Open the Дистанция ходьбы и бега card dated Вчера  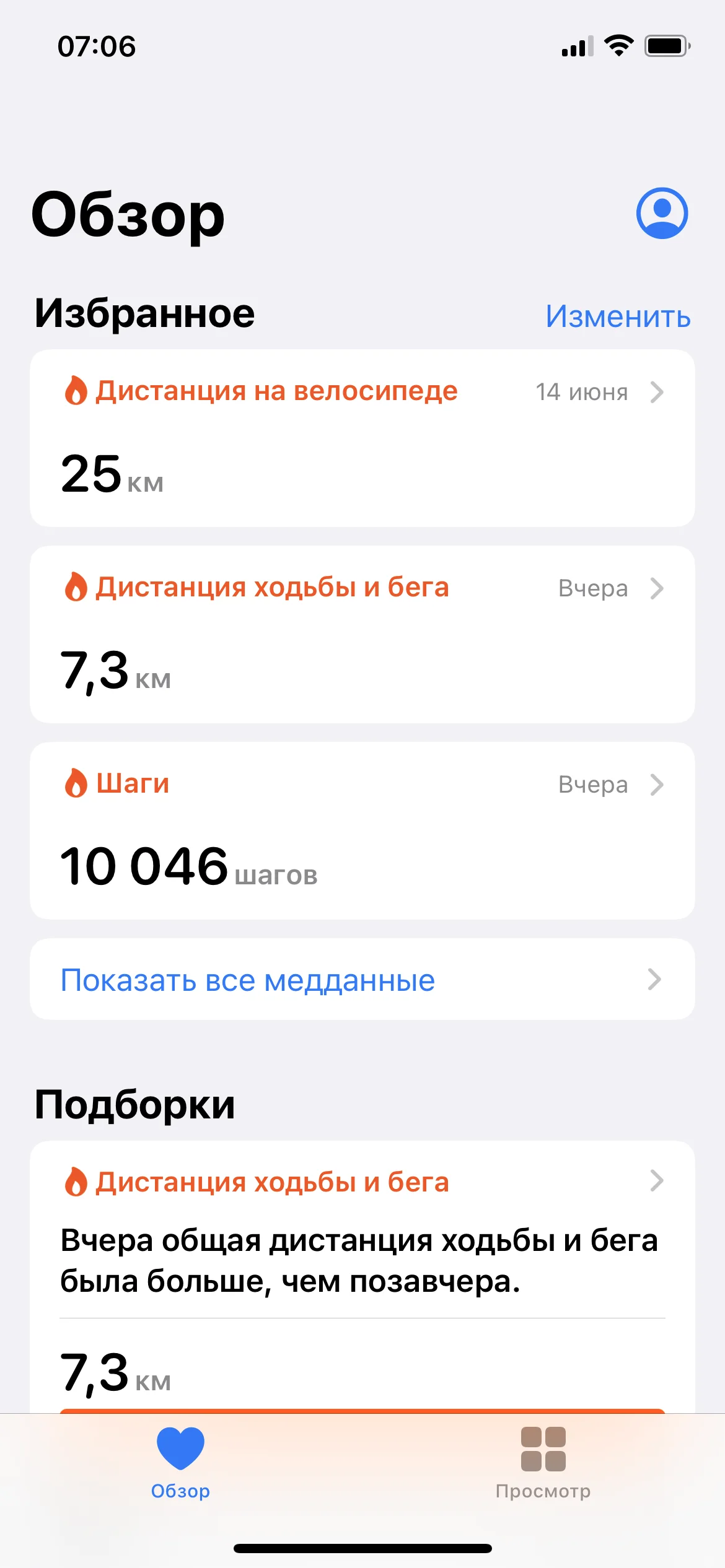click(x=362, y=634)
